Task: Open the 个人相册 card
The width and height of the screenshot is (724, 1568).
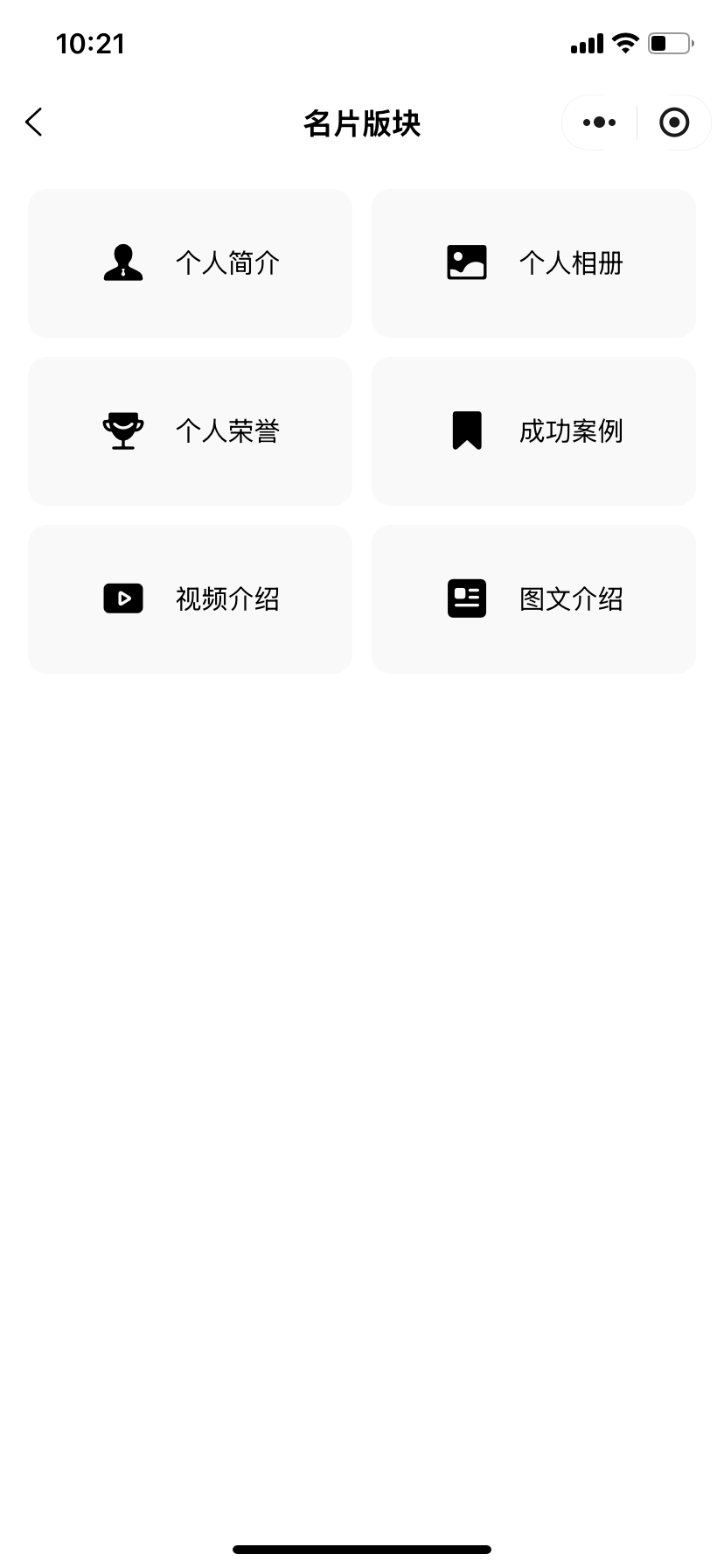Action: click(x=533, y=262)
